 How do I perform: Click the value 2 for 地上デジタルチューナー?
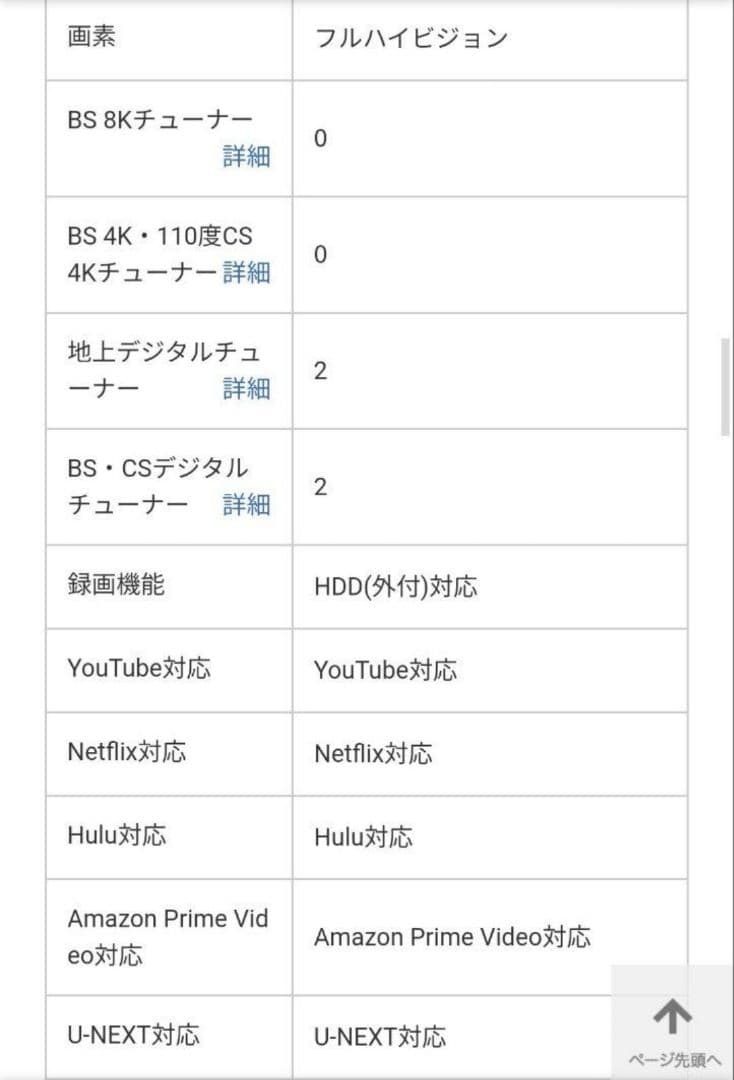point(320,370)
